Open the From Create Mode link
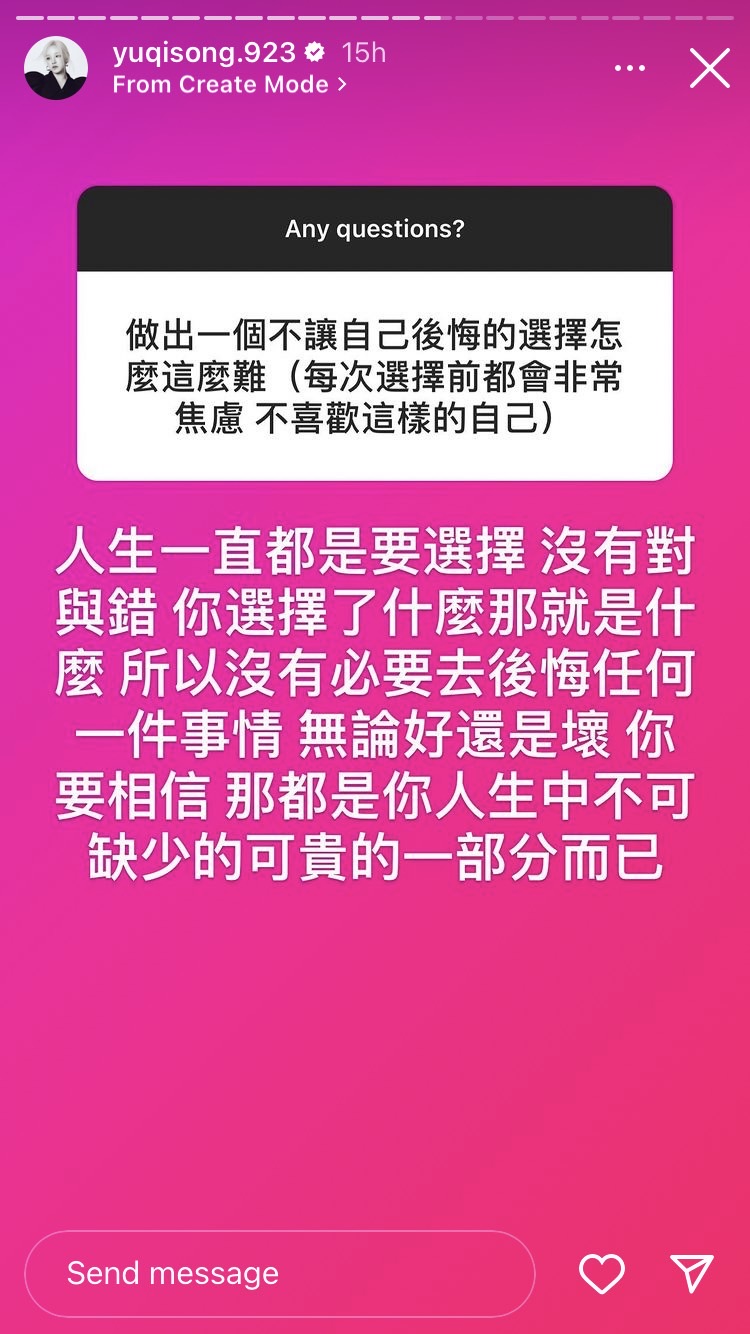The height and width of the screenshot is (1334, 750). (229, 85)
